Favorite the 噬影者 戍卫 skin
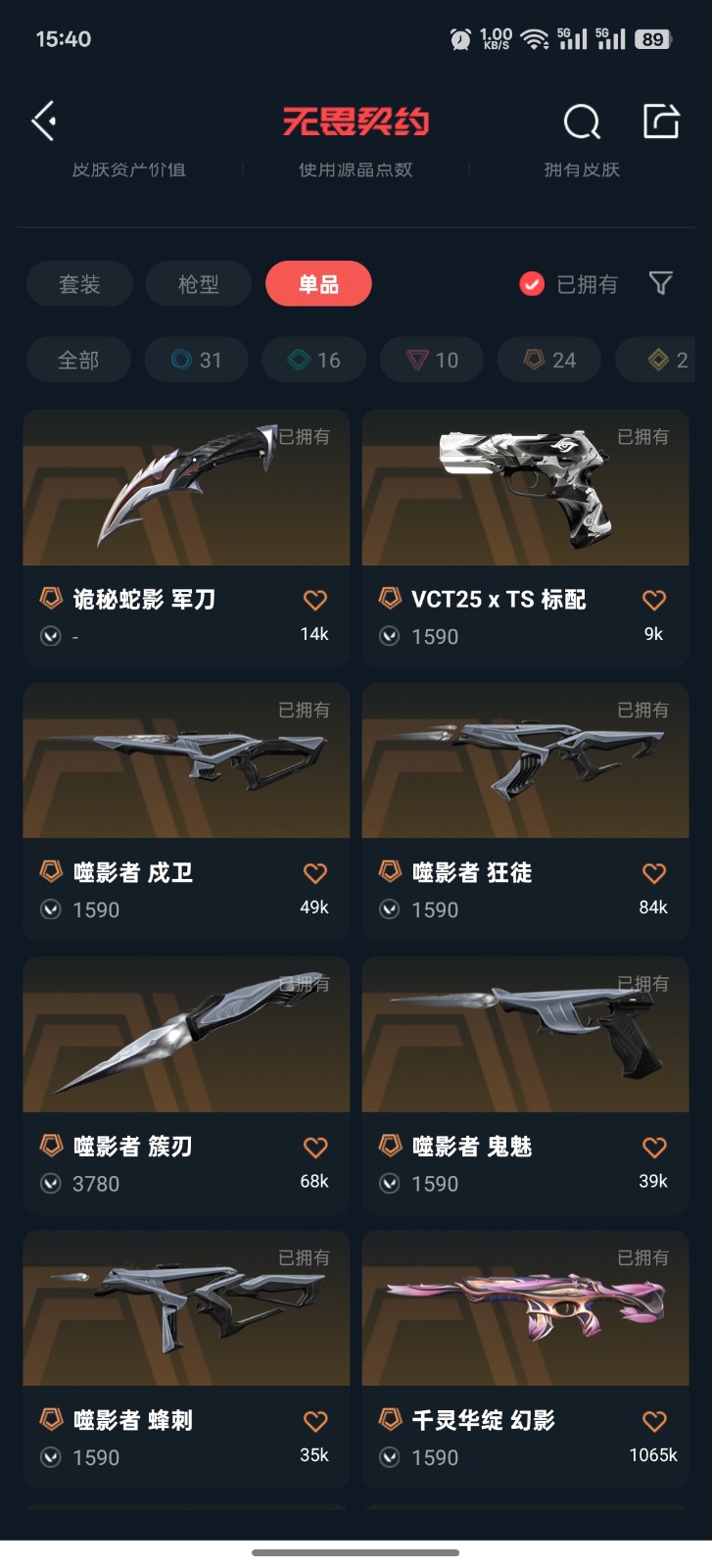Screen dimensions: 712x1568 (x=314, y=873)
